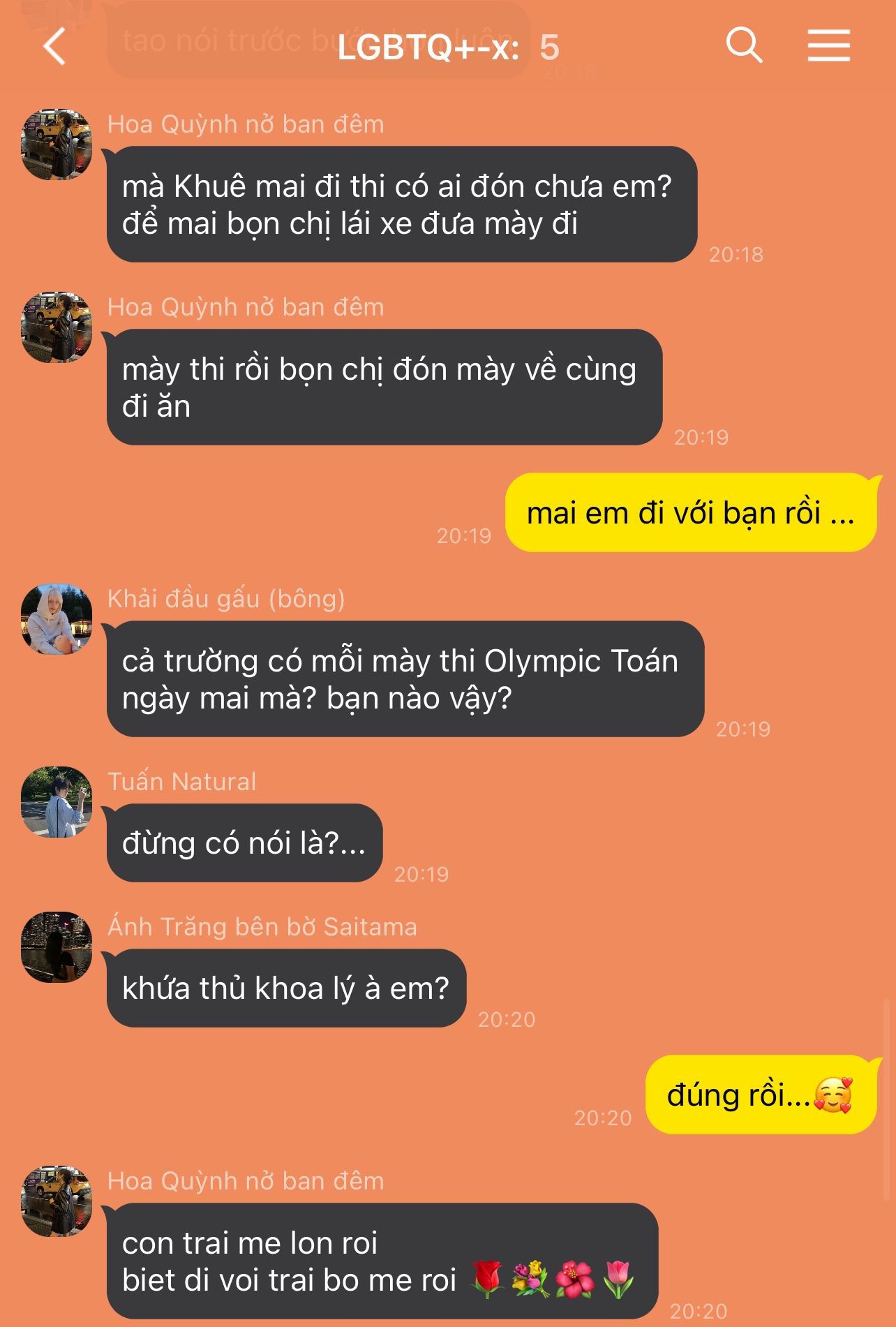The width and height of the screenshot is (896, 1327).
Task: Open Khải đầu gấu (bông)'s profile picture
Action: point(57,619)
